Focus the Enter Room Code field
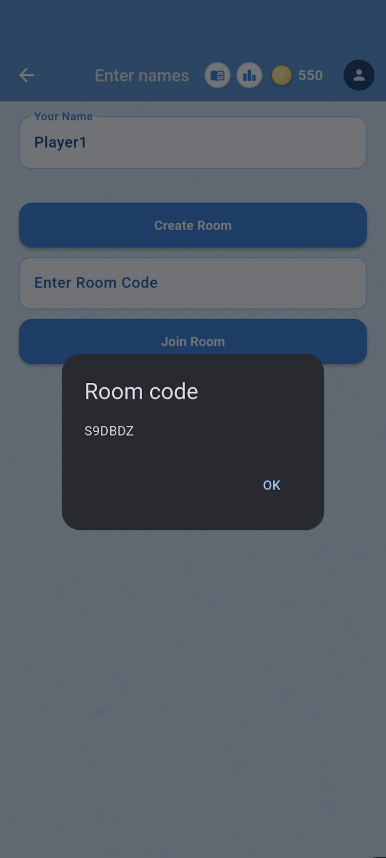 193,283
